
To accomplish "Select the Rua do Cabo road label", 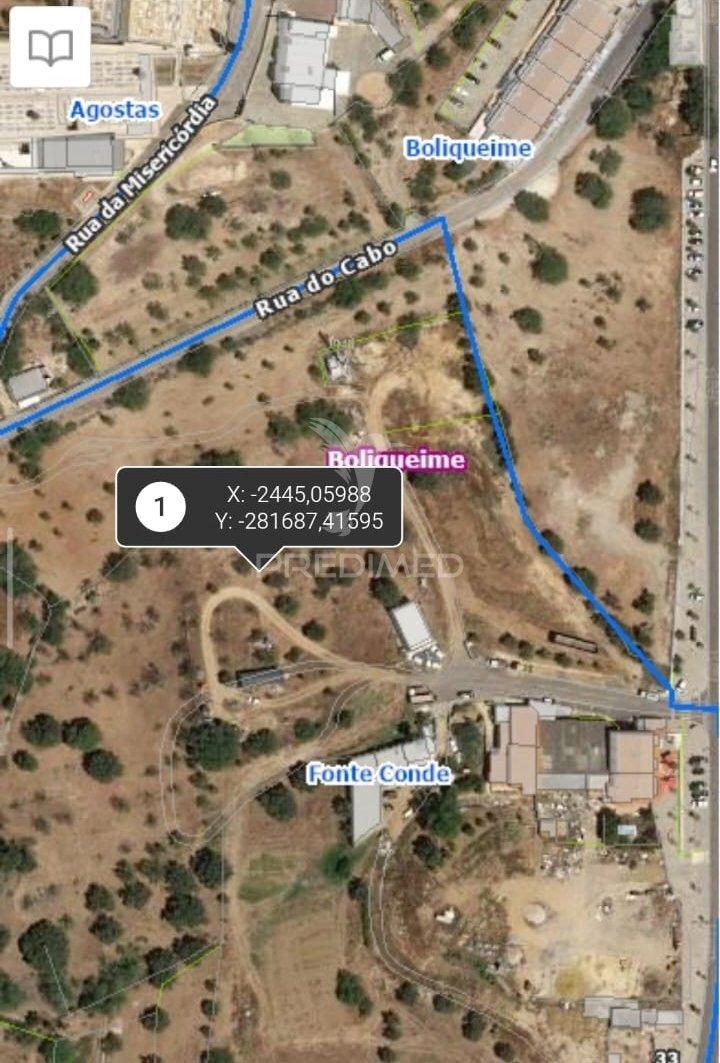I will [328, 270].
